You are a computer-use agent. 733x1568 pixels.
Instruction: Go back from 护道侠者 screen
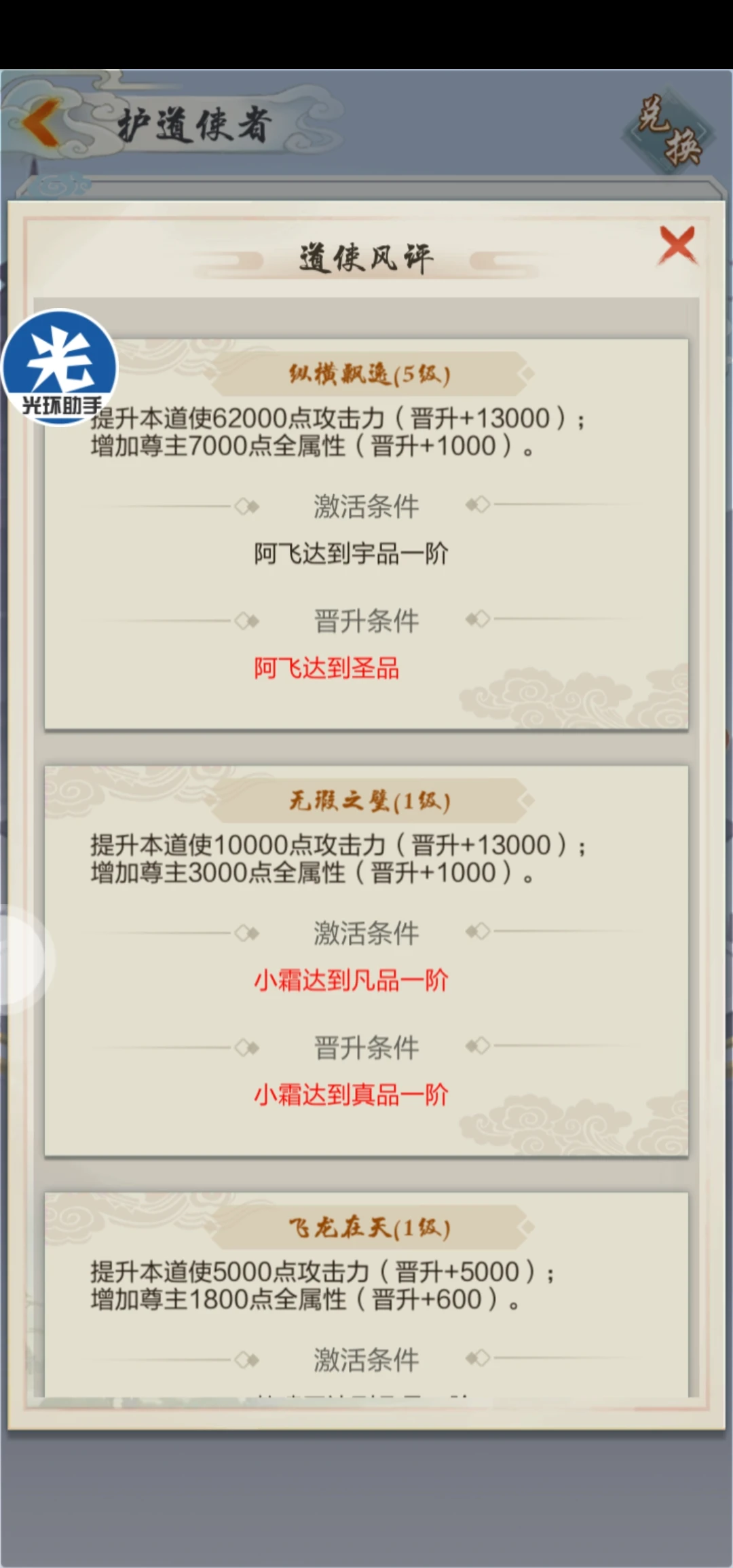(x=42, y=124)
